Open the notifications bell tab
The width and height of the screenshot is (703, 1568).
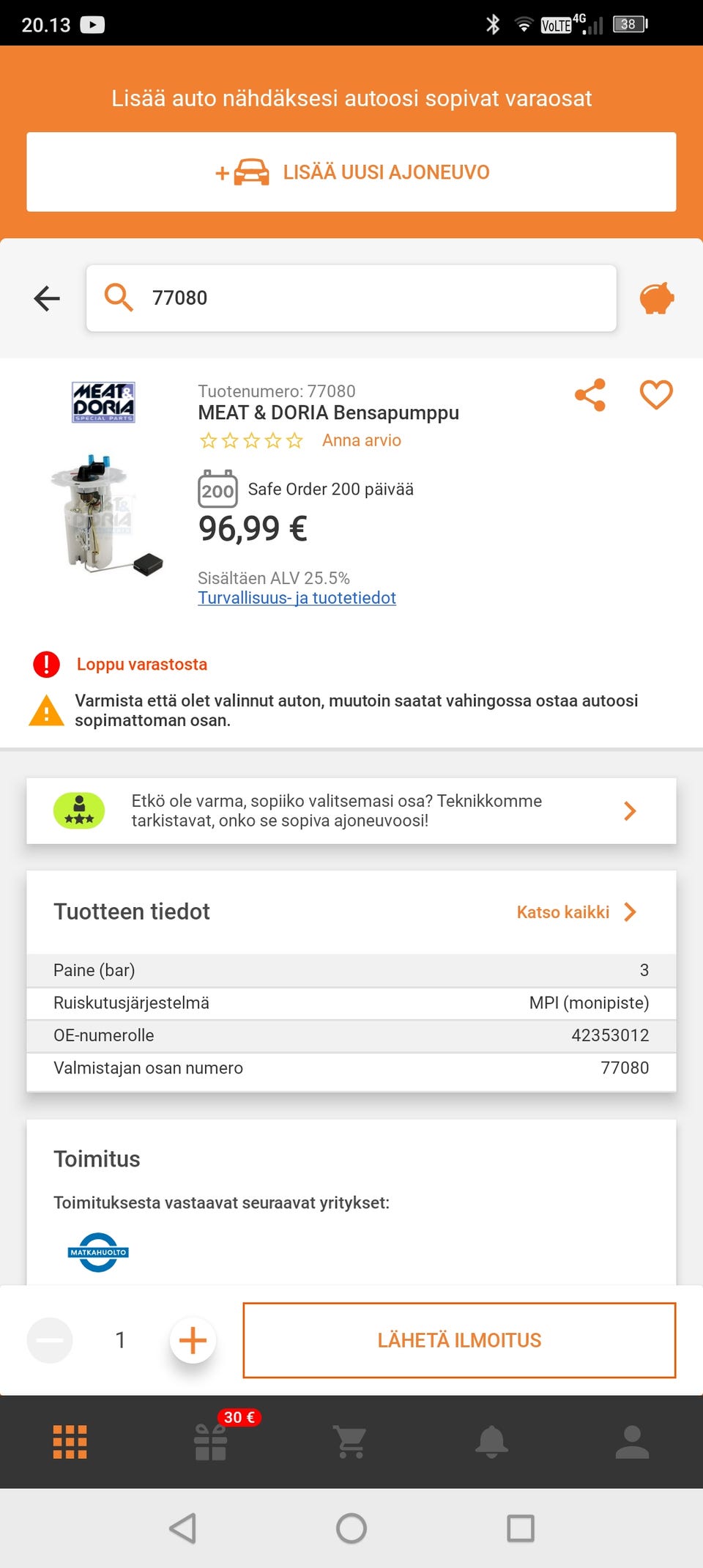click(x=491, y=1442)
